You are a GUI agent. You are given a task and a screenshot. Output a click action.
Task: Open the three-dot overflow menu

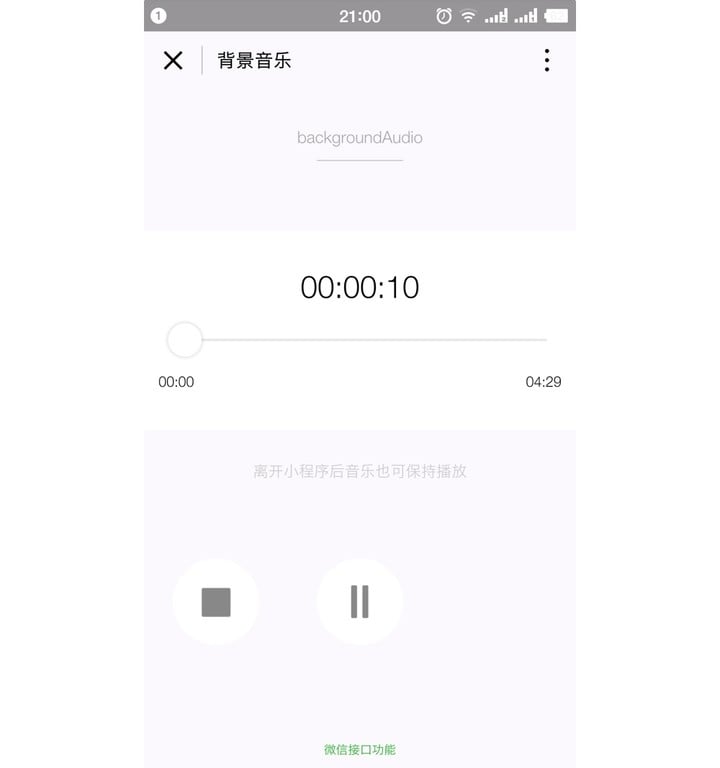point(546,60)
